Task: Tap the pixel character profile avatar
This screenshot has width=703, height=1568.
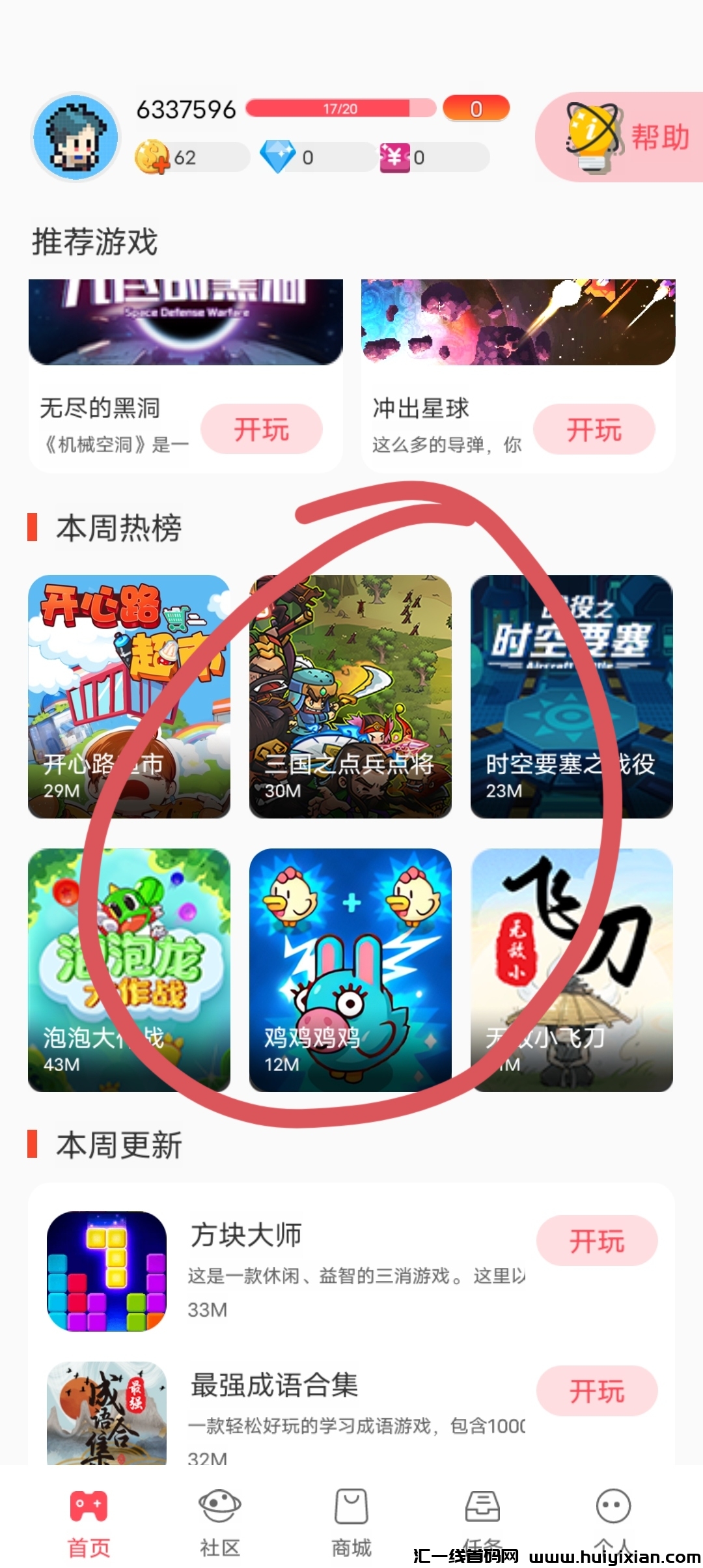Action: coord(76,137)
